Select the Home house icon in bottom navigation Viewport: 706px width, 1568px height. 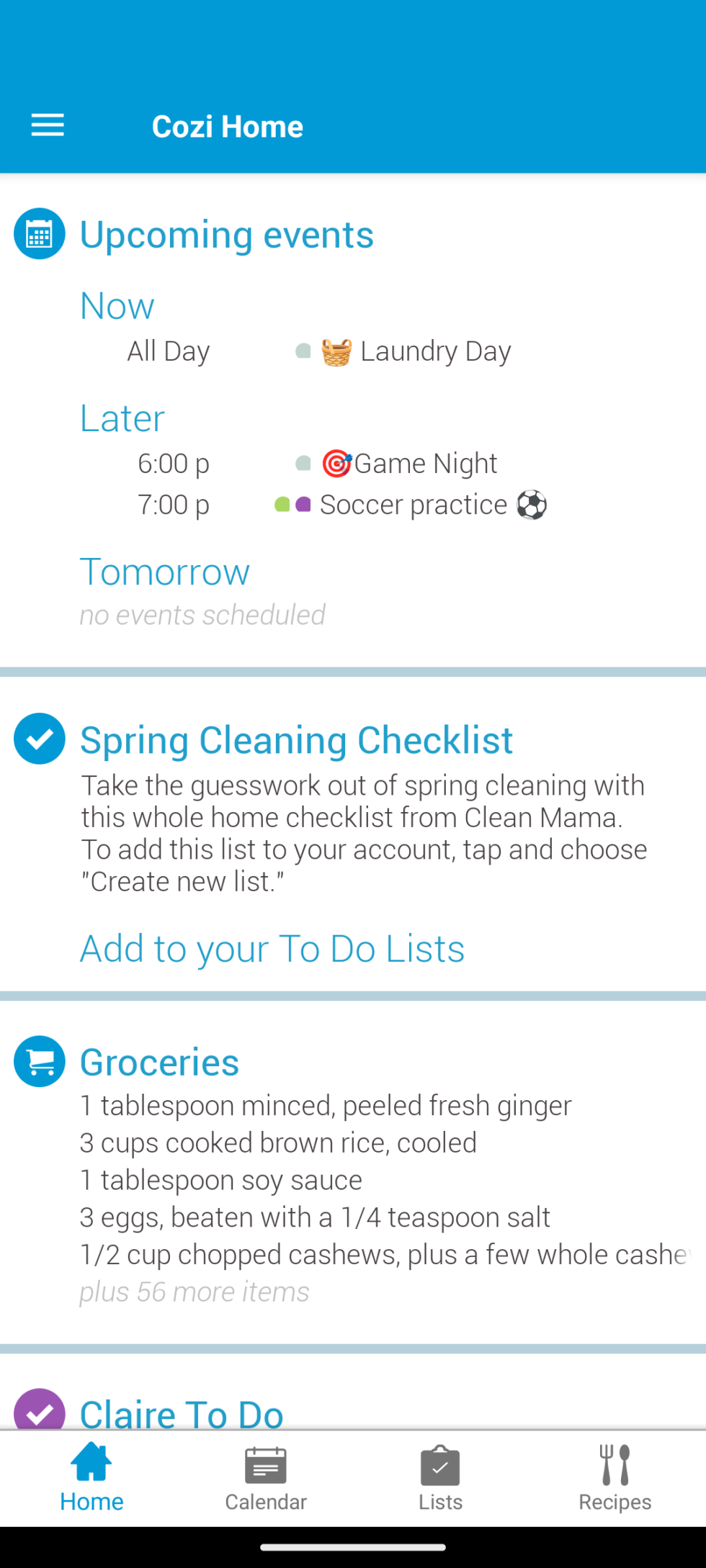tap(91, 1461)
